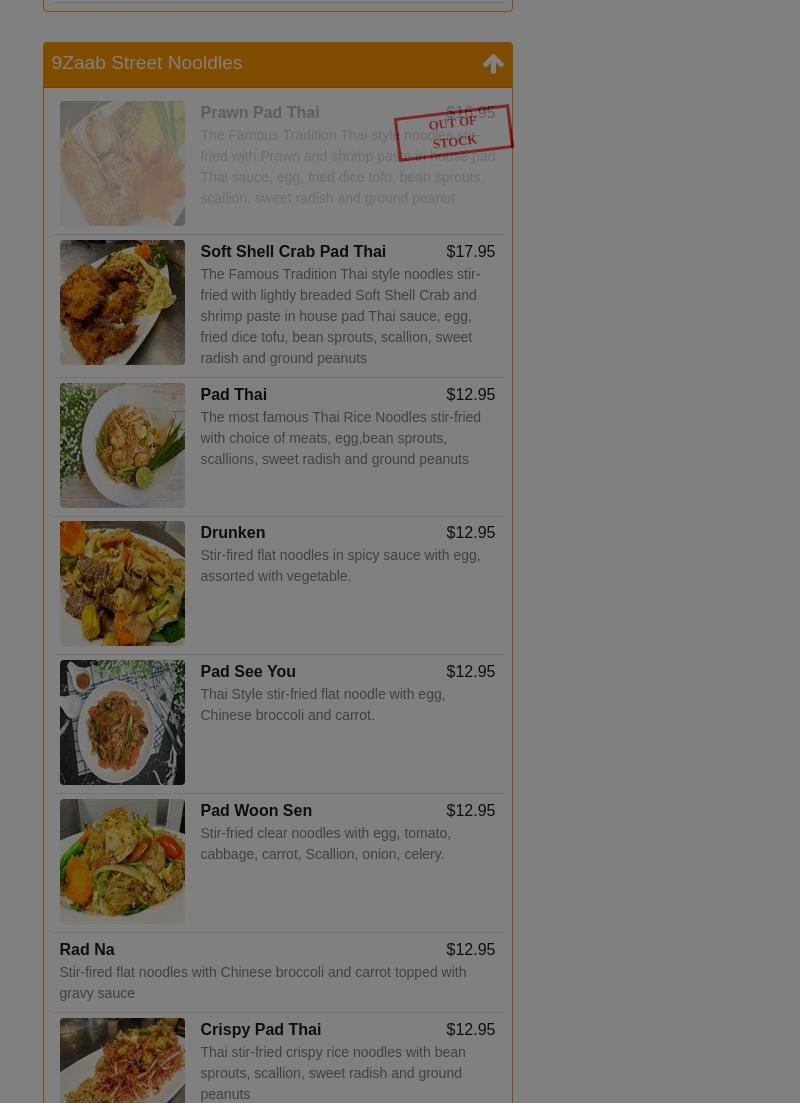Choose the Crispy Pad Thai item
This screenshot has width=800, height=1103.
260,1030
